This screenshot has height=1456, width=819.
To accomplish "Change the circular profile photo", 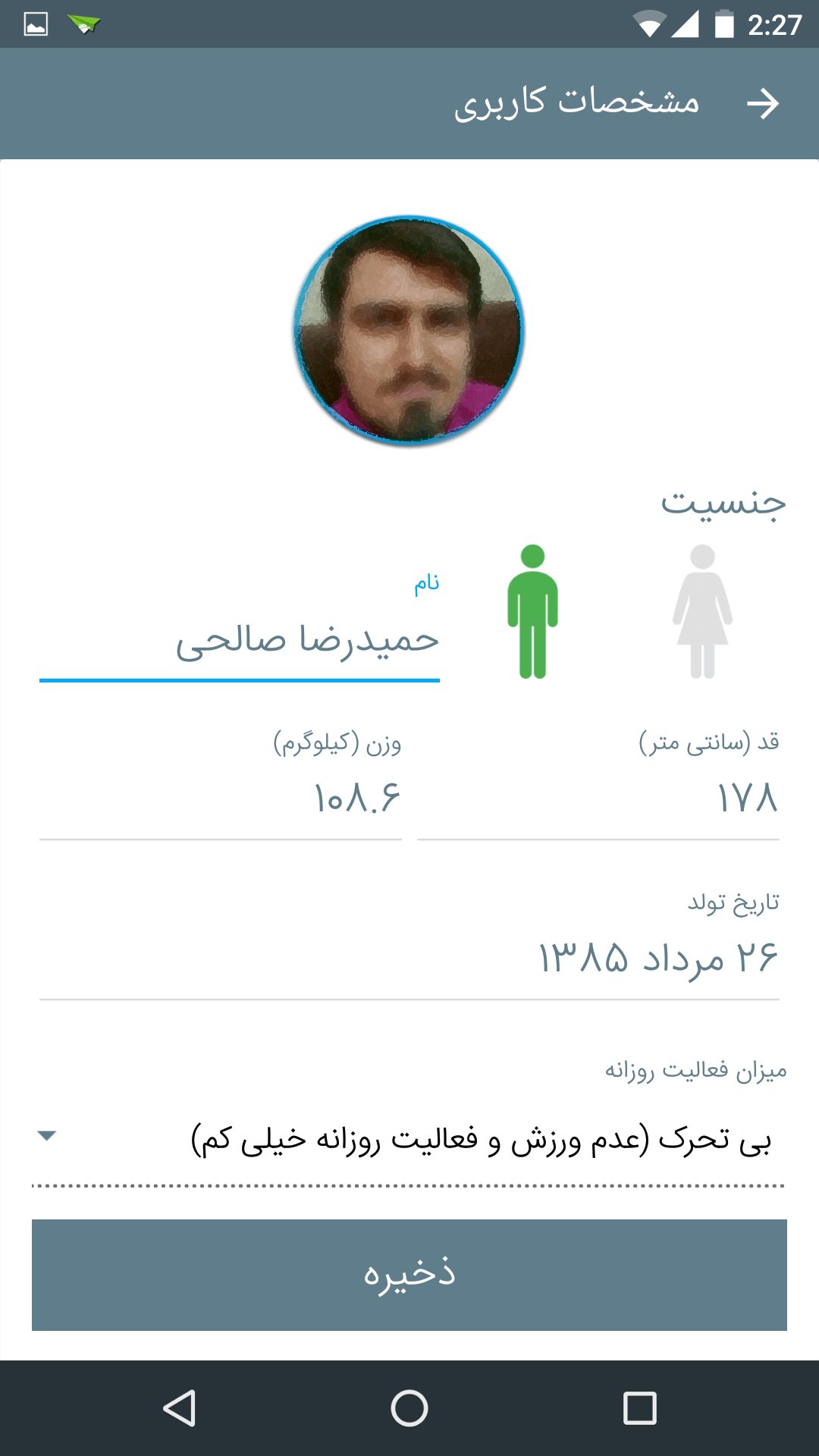I will [x=409, y=330].
